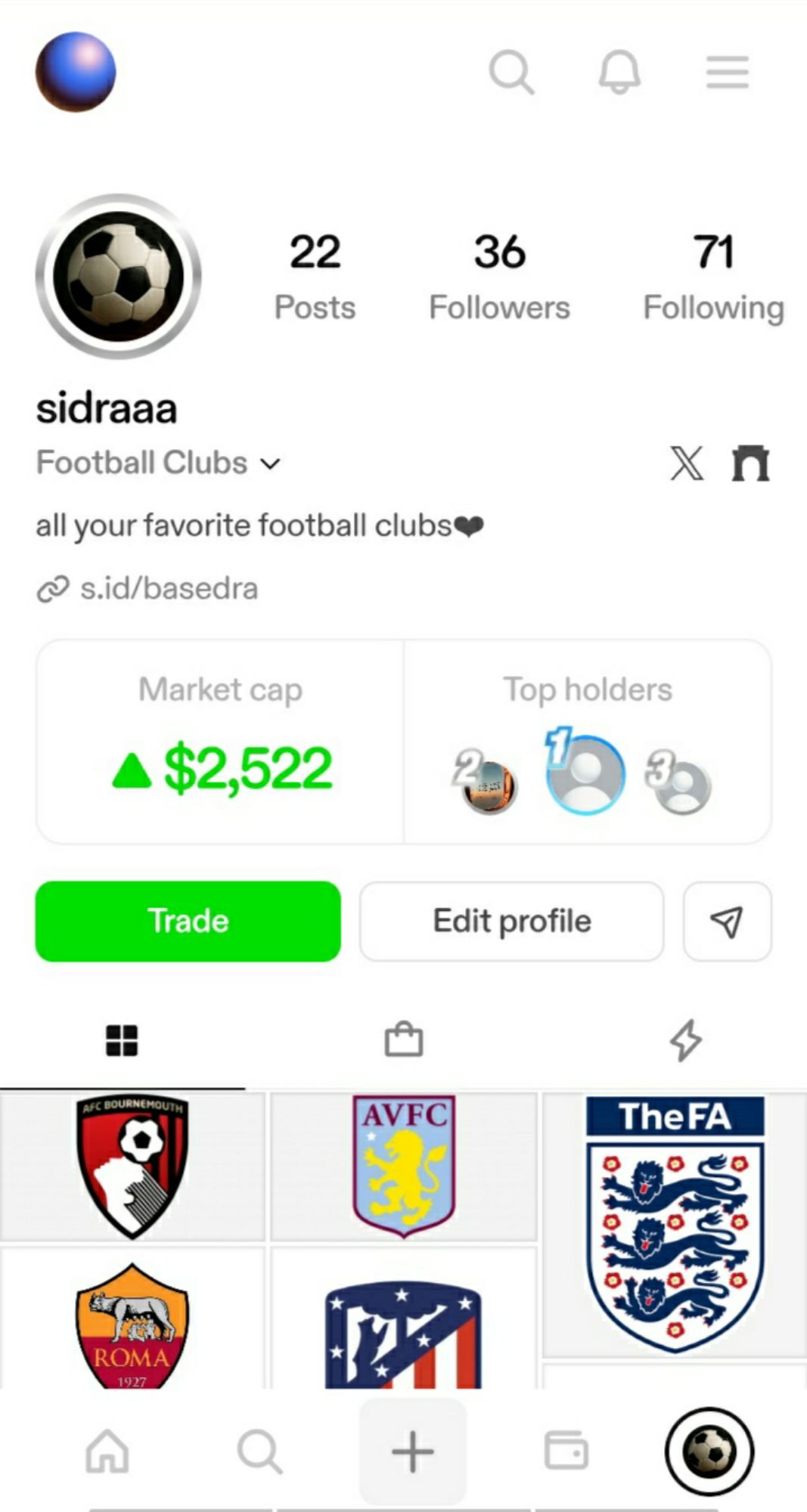Go to the wallet tab

point(566,1450)
